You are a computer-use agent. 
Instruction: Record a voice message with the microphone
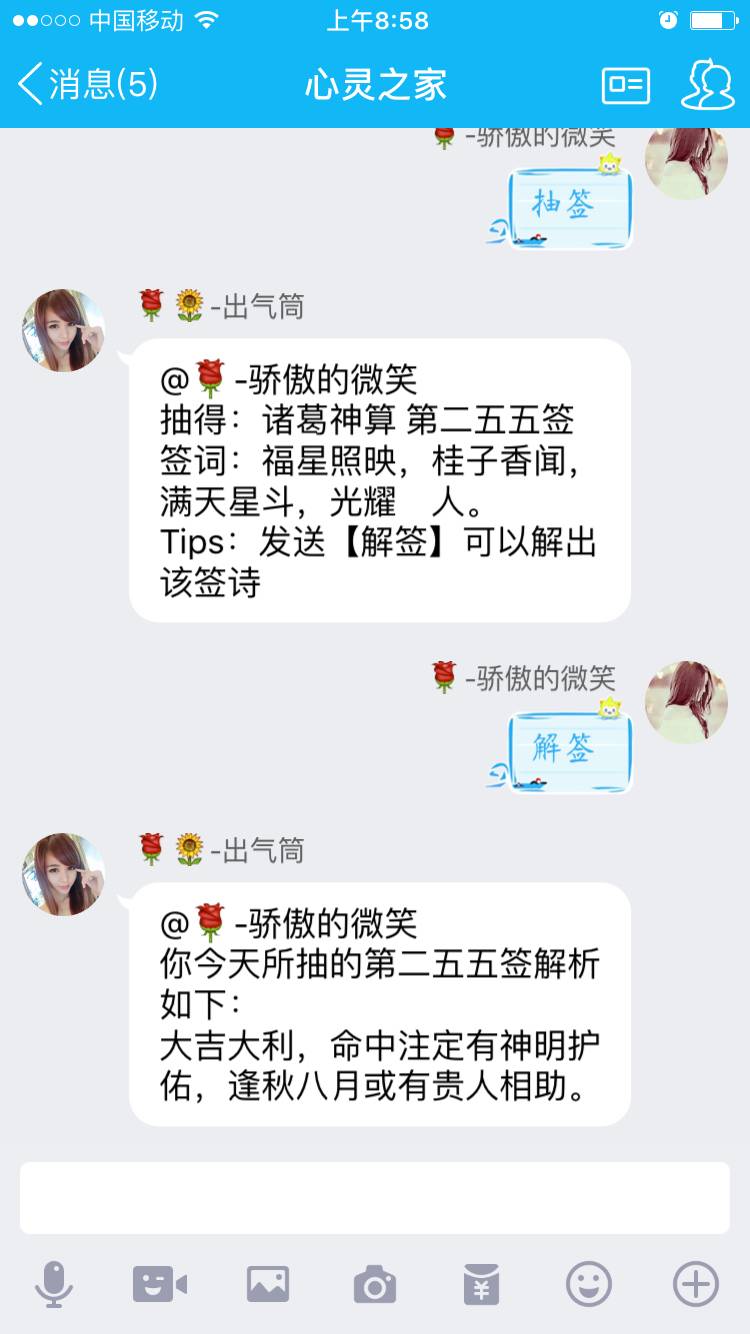53,1283
